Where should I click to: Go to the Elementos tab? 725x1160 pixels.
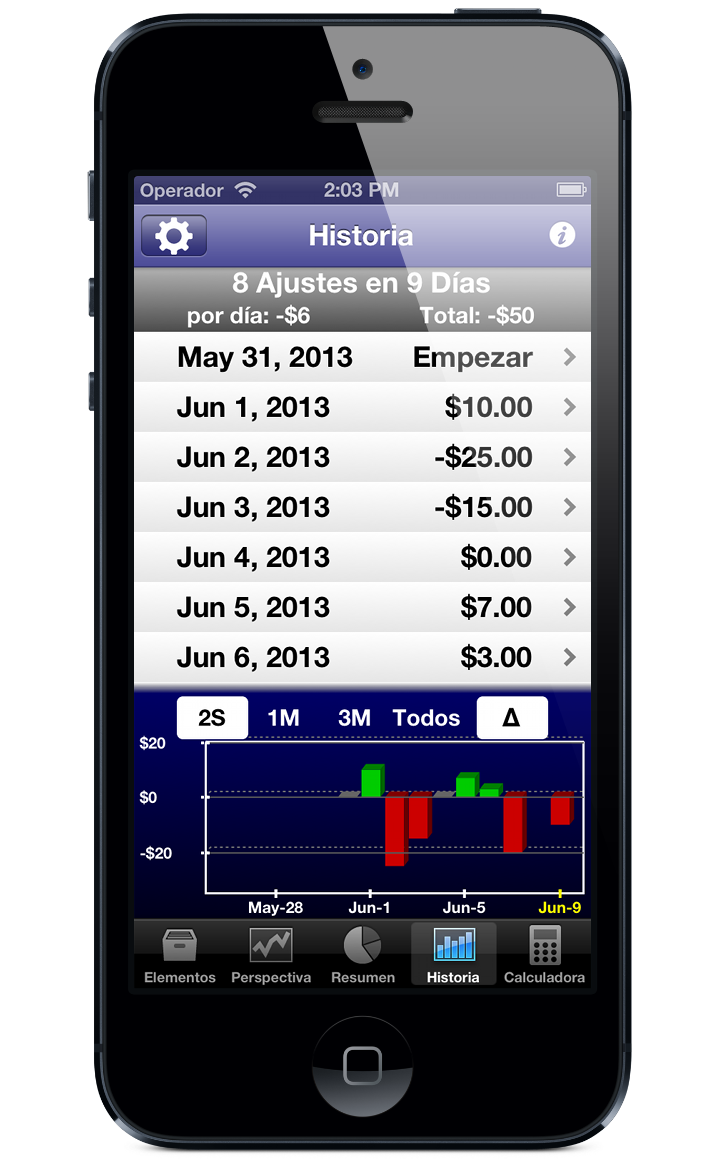180,955
